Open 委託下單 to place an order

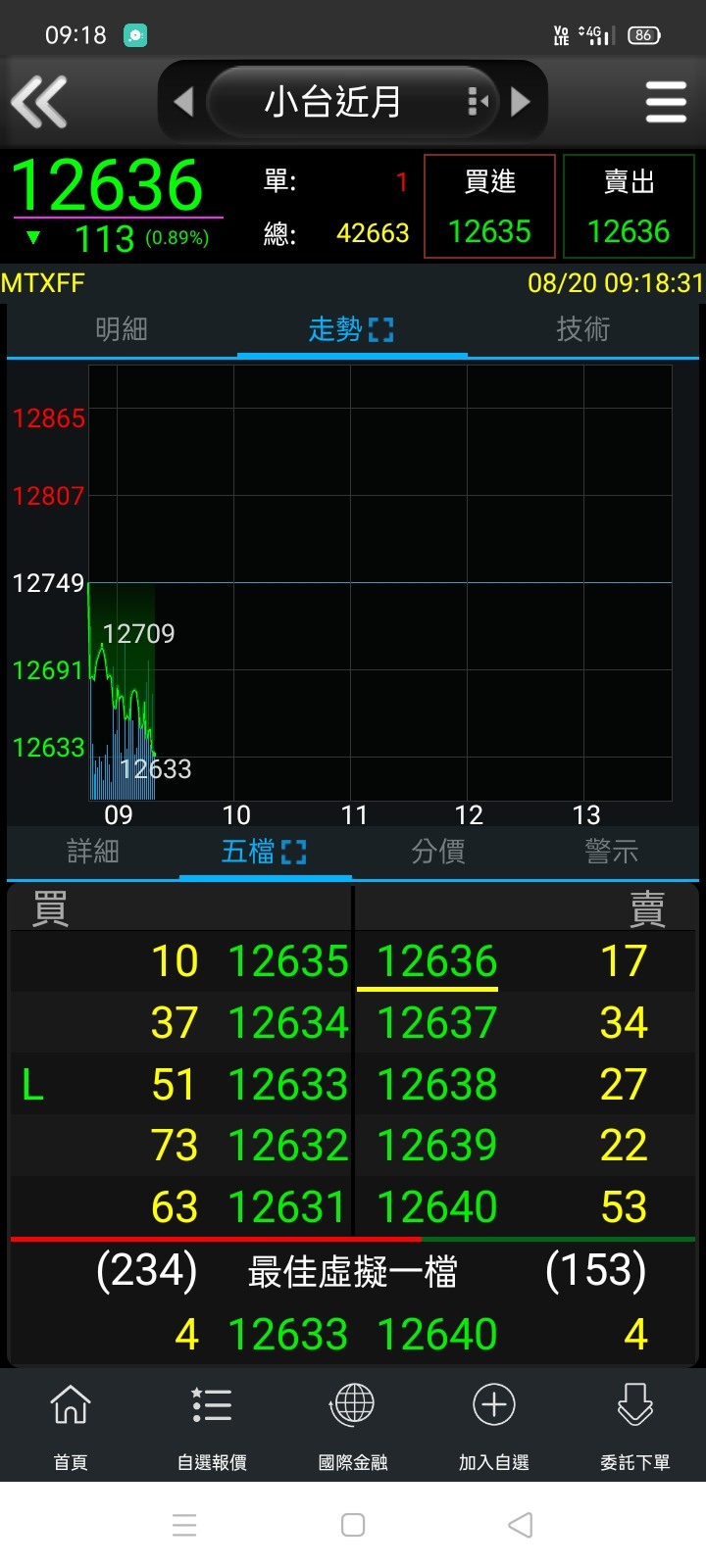point(635,1426)
